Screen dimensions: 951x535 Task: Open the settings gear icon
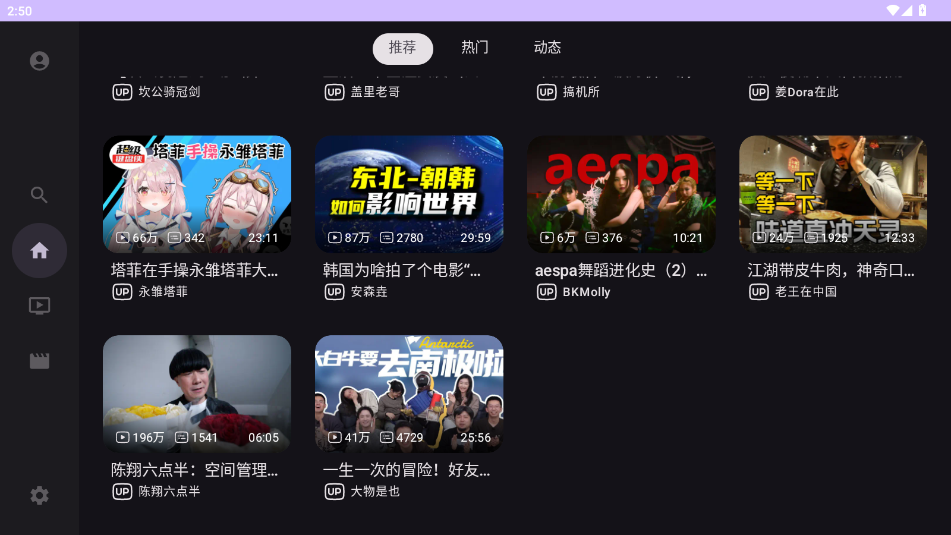(x=39, y=495)
